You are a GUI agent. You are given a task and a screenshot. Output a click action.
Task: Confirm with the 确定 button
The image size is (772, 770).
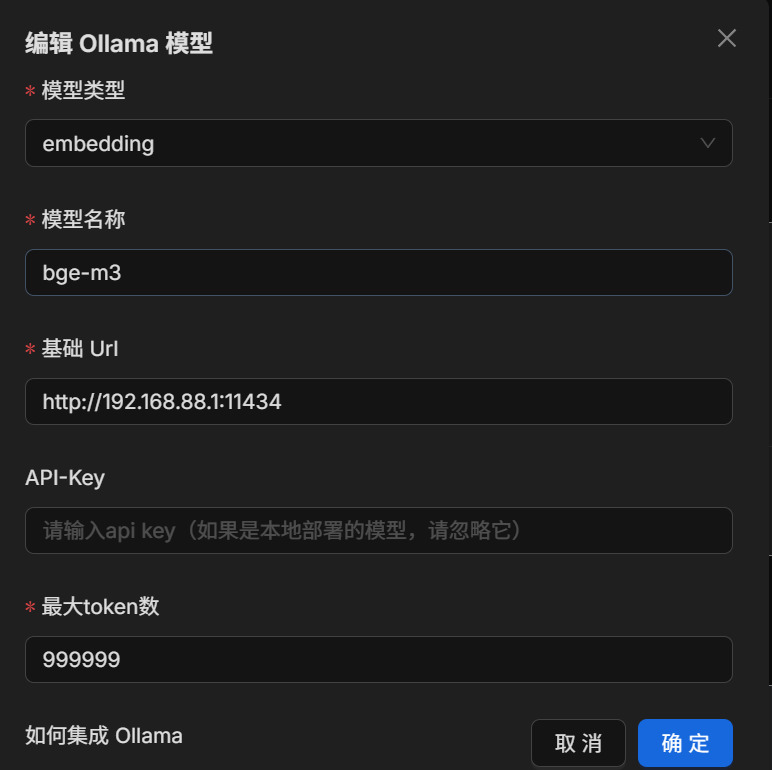pyautogui.click(x=685, y=743)
